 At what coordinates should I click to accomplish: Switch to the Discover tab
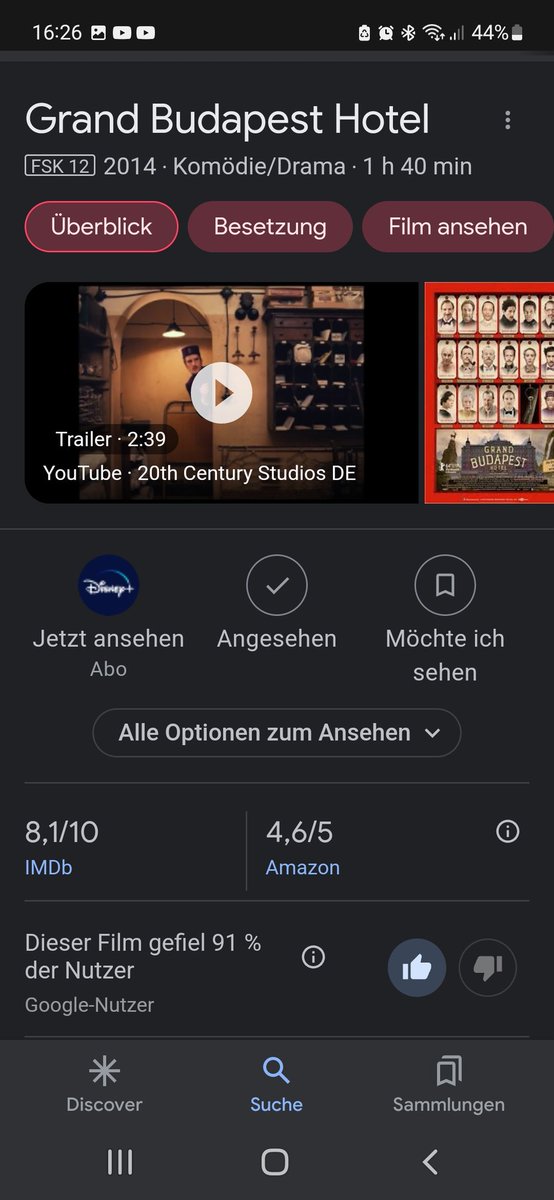104,1086
